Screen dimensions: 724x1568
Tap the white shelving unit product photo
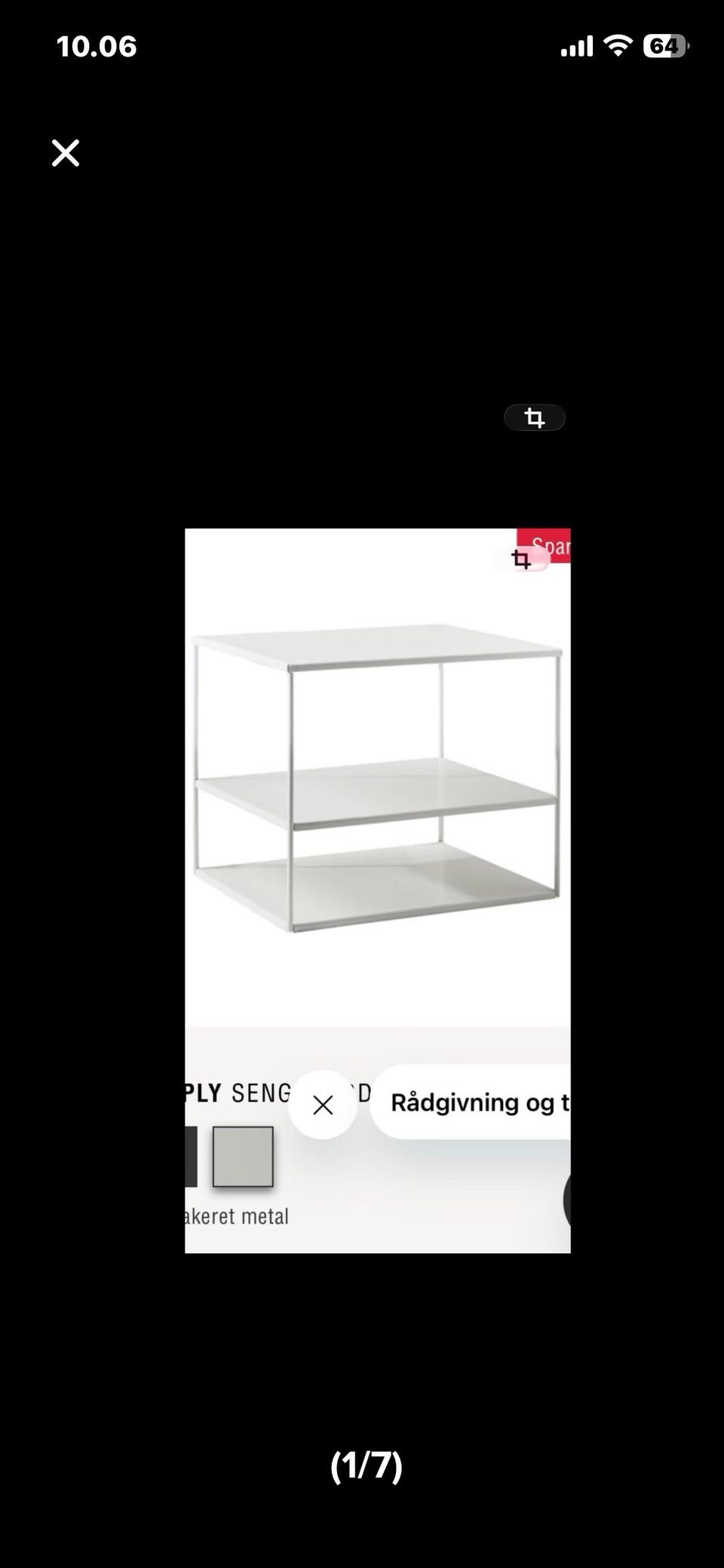pos(377,777)
